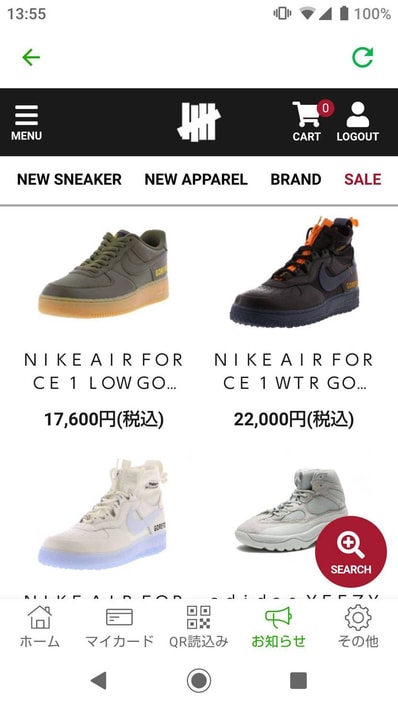
Task: Tap the LOGOUT account icon
Action: [x=358, y=122]
